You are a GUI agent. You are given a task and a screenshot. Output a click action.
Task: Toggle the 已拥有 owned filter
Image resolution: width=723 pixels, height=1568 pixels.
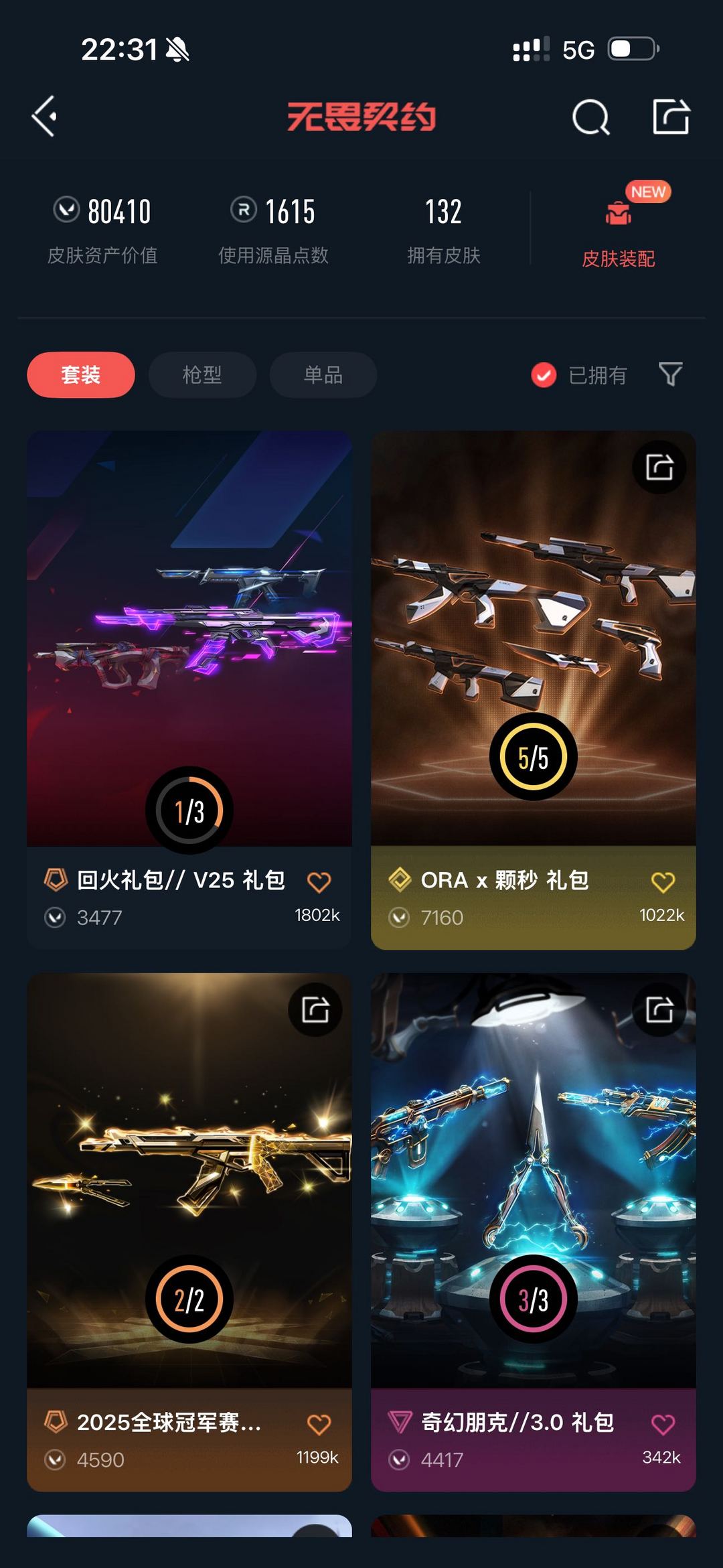tap(580, 375)
